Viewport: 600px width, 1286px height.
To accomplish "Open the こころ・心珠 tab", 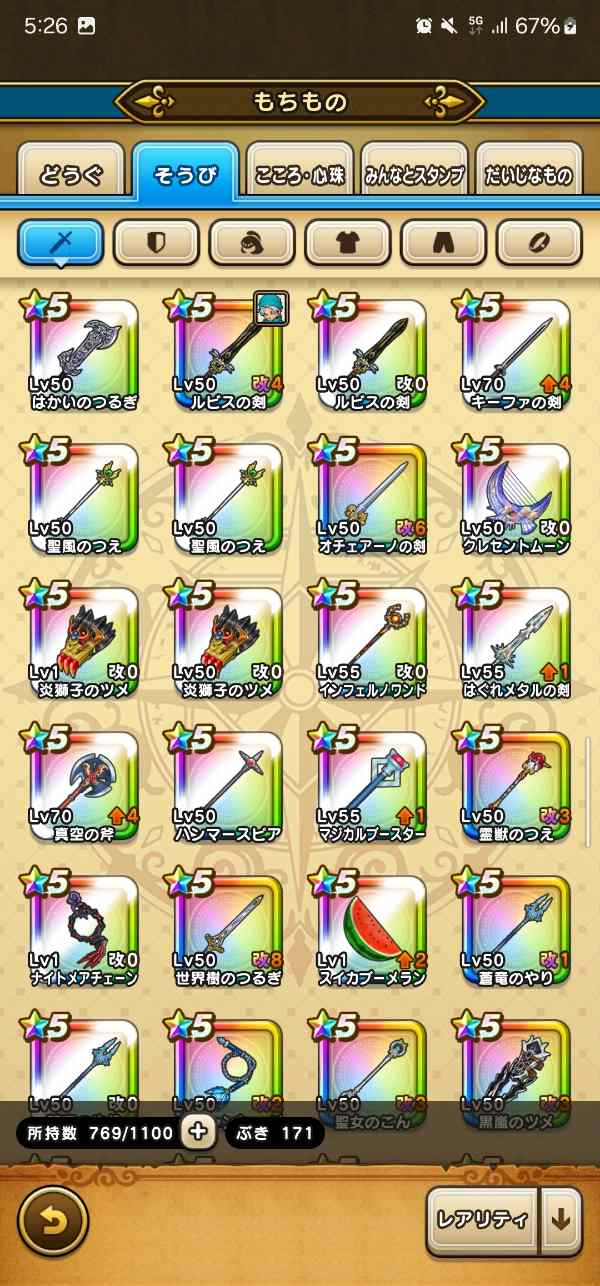I will pos(300,175).
